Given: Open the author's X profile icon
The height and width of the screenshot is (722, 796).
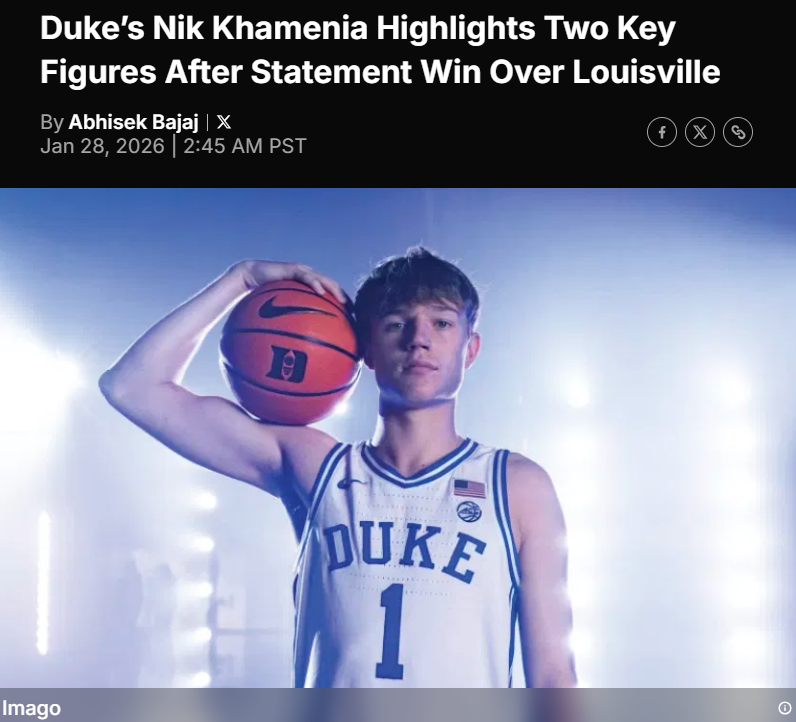Looking at the screenshot, I should point(224,122).
